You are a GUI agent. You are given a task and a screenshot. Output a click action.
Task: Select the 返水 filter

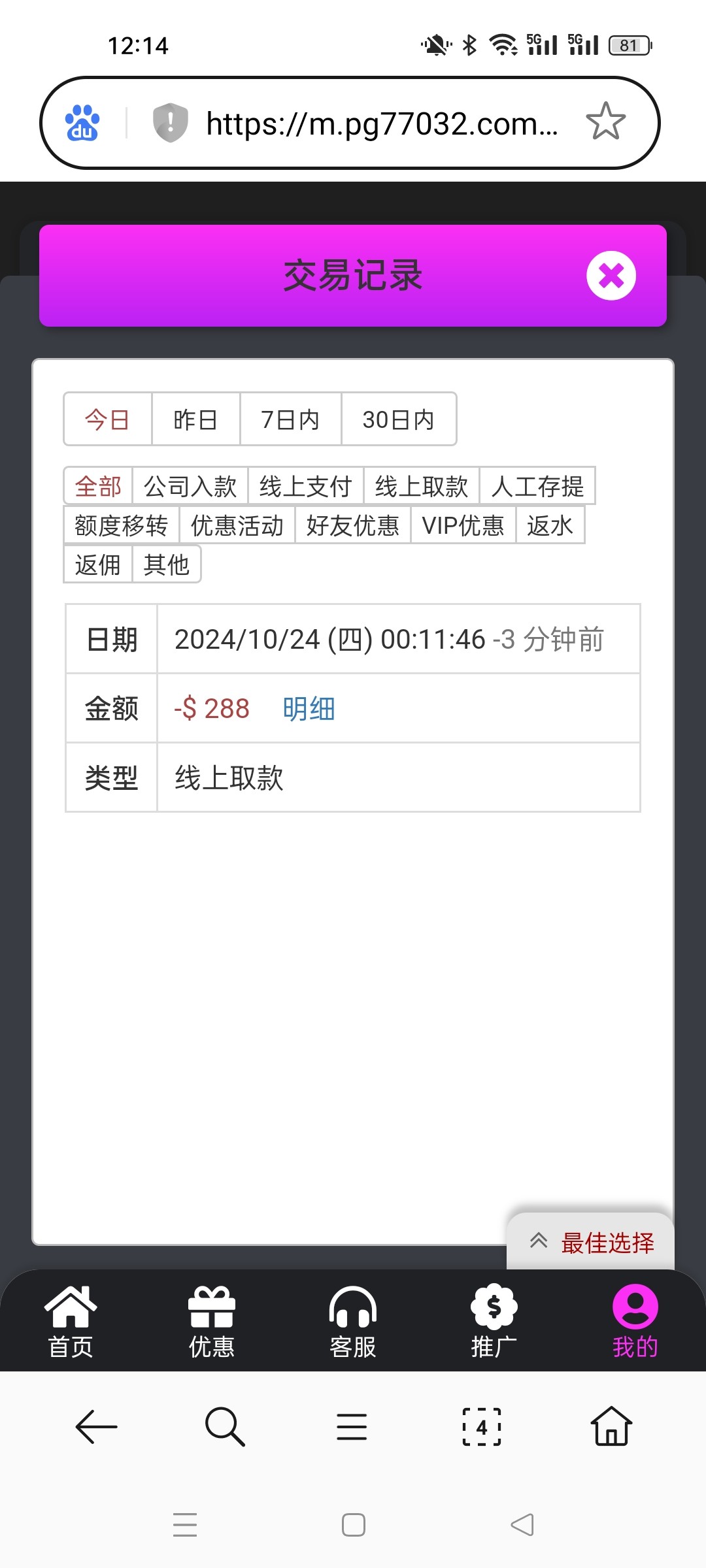click(550, 525)
